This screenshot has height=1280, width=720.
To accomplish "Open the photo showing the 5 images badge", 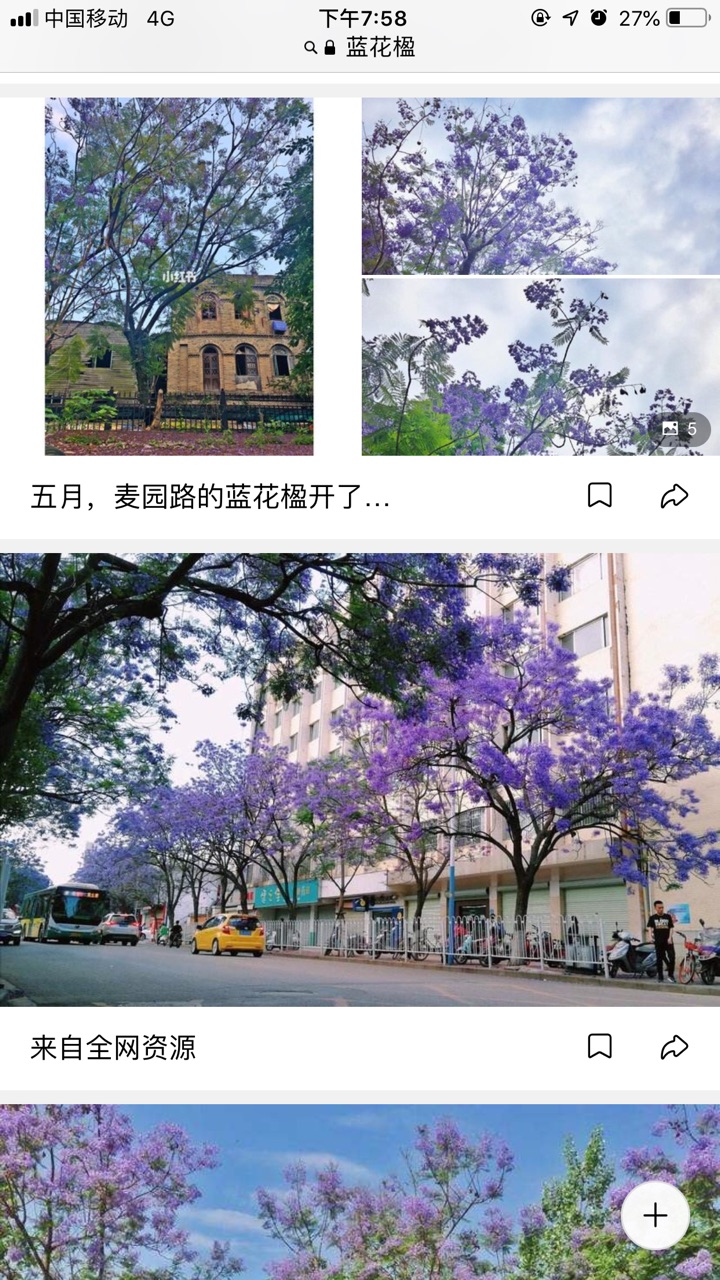I will tap(540, 368).
